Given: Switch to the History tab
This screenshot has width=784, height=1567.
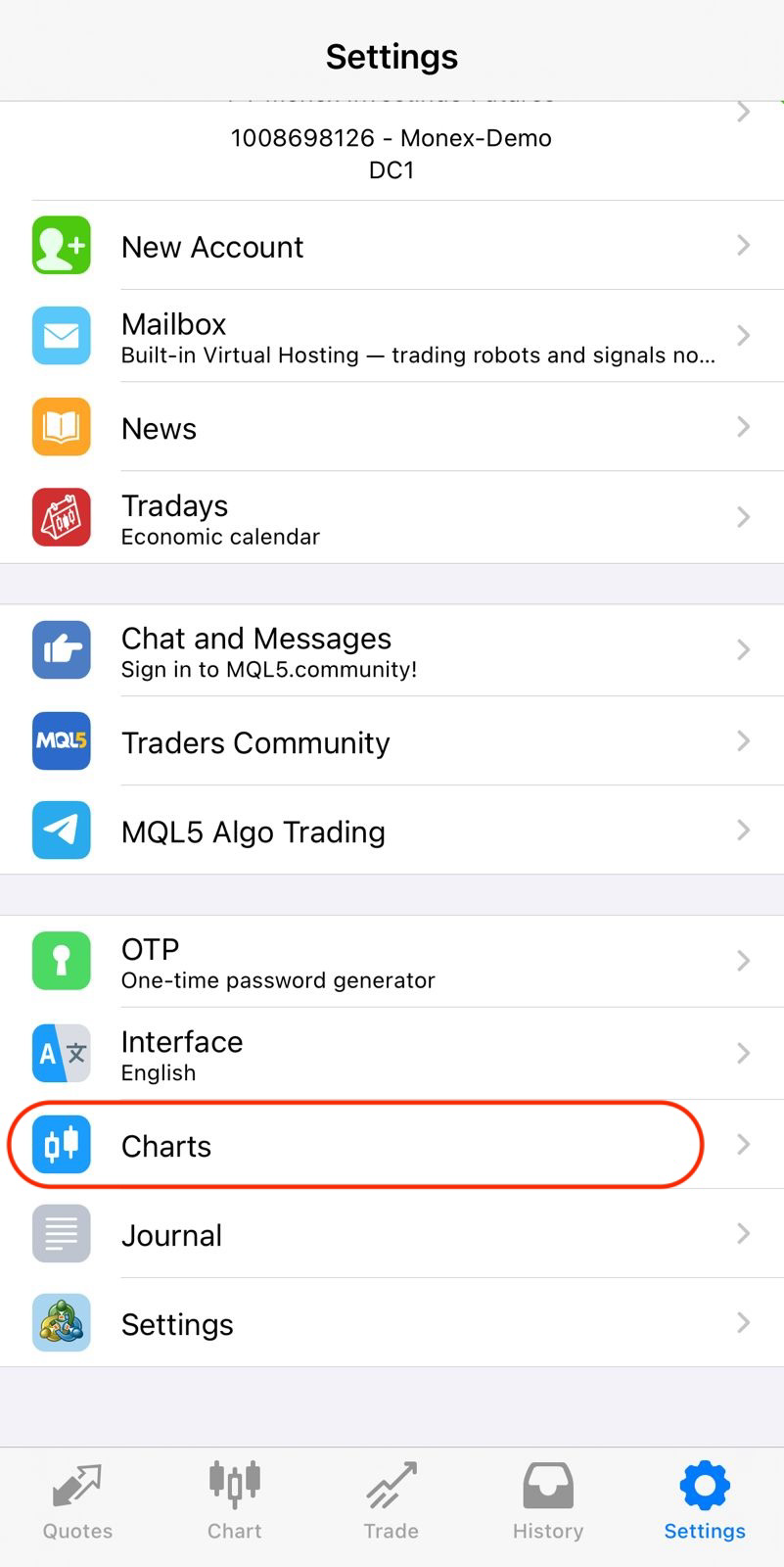Looking at the screenshot, I should point(548,1502).
